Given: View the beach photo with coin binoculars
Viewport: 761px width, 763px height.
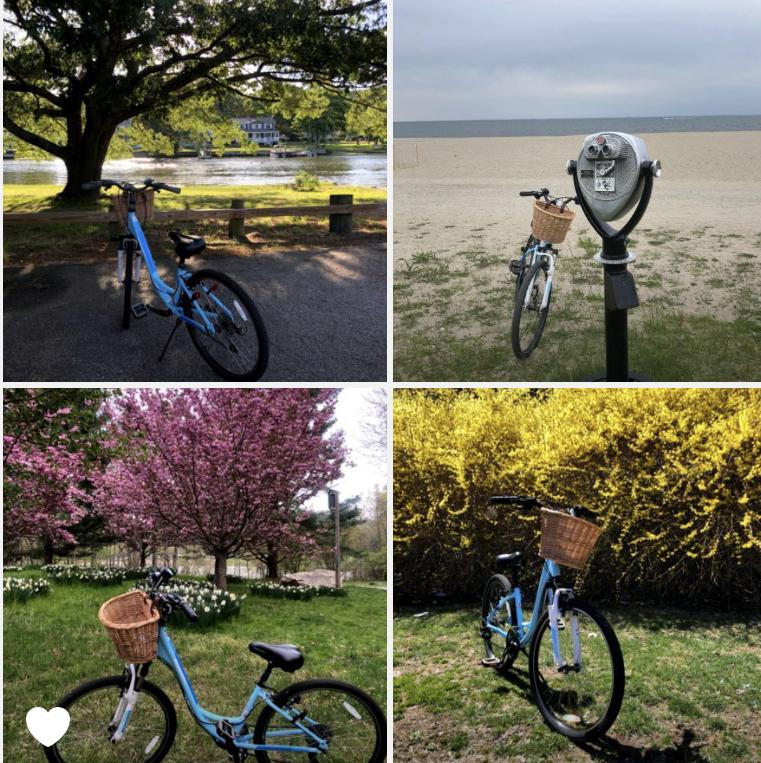Looking at the screenshot, I should tap(576, 190).
